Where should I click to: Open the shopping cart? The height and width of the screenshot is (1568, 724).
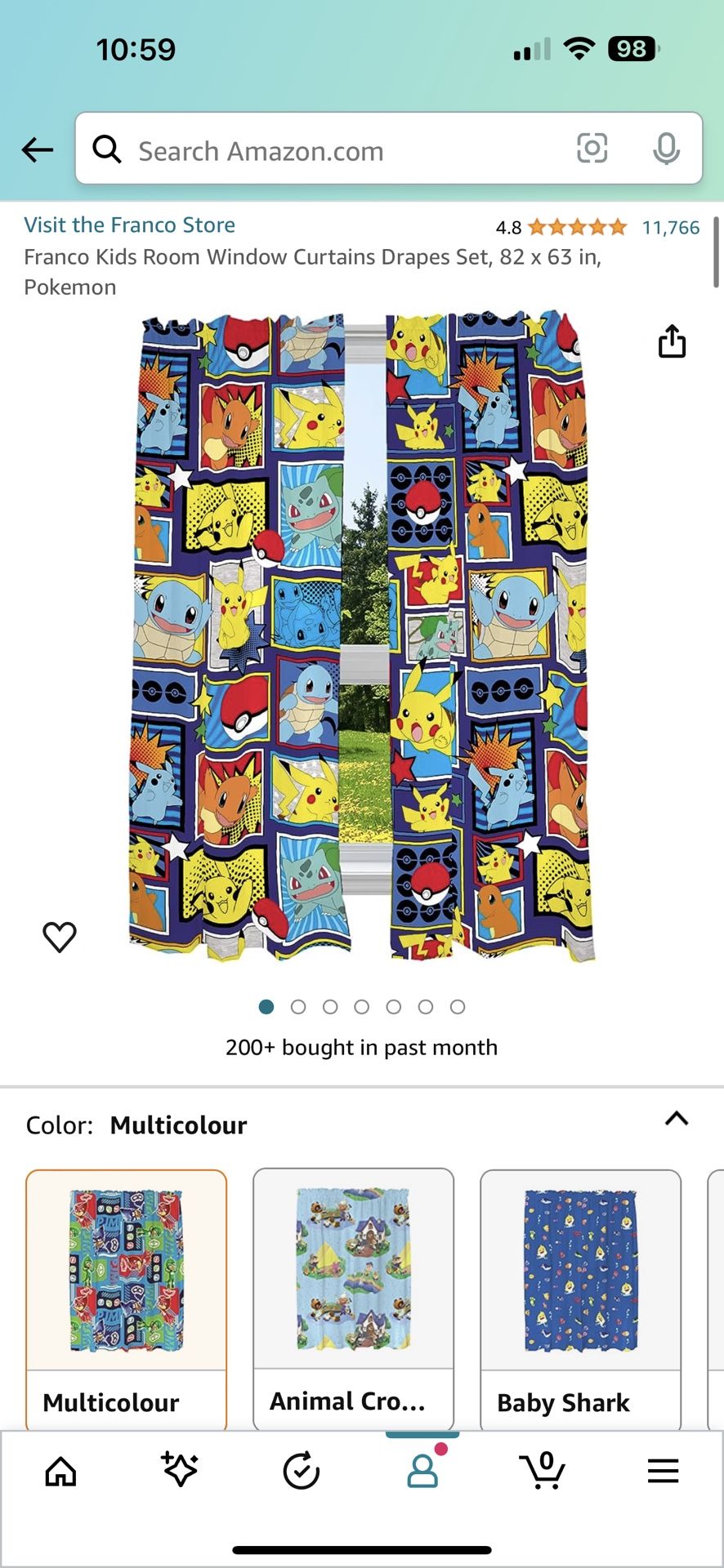tap(543, 1470)
